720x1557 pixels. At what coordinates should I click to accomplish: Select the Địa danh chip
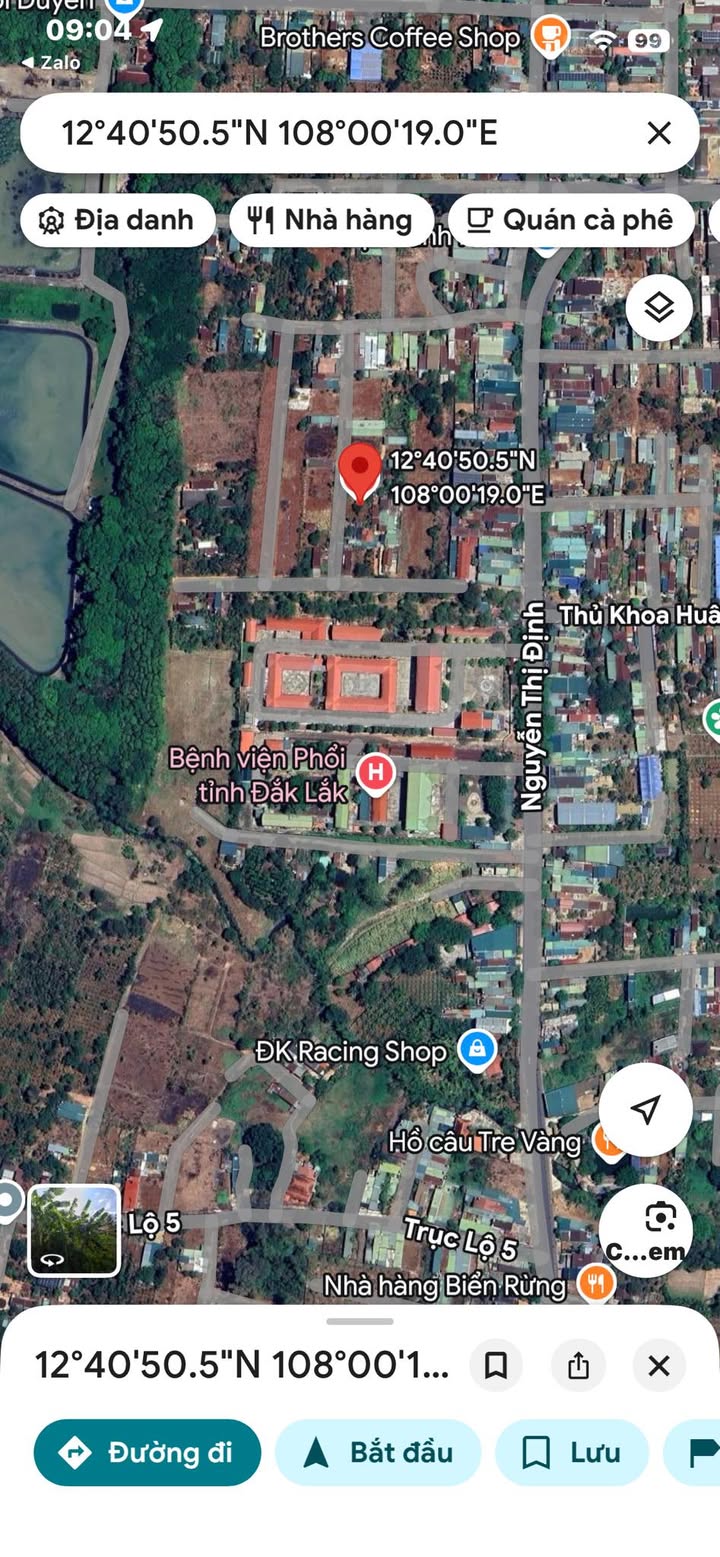point(117,220)
